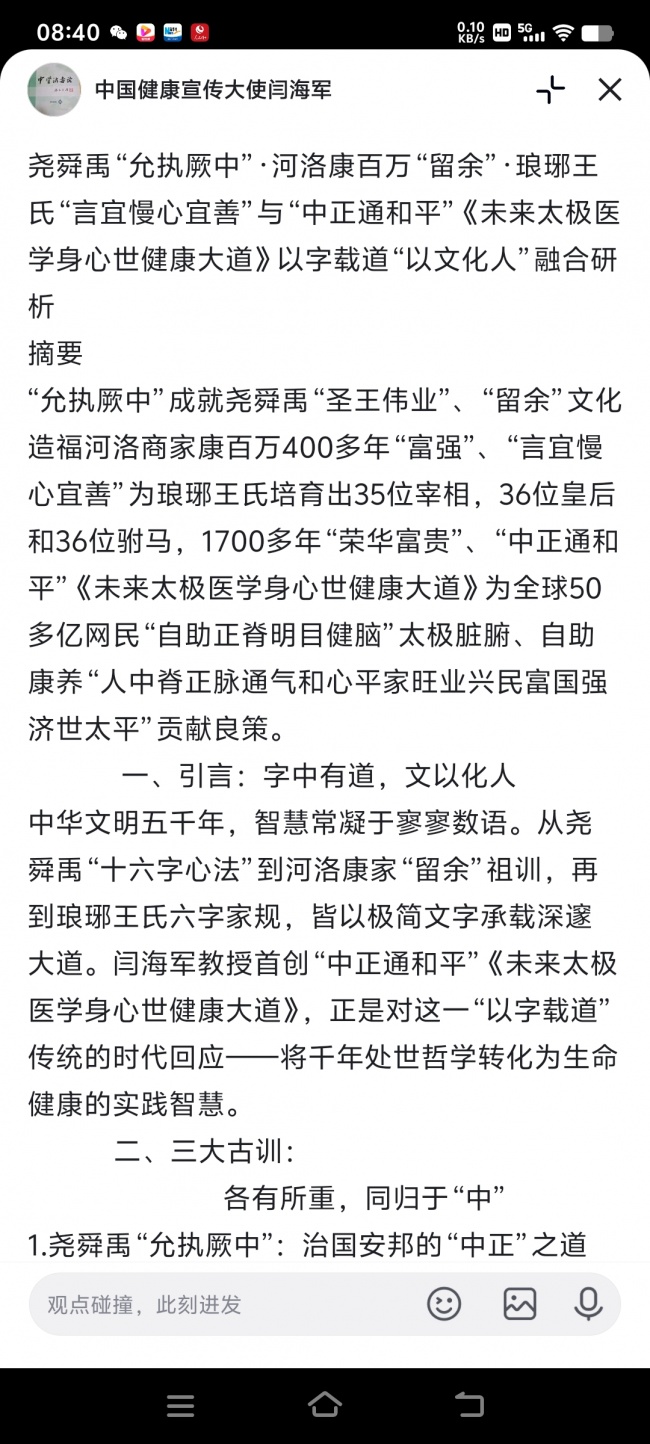650x1444 pixels.
Task: Open the profile avatar of 中国健康宣传大使闫海军
Action: 54,89
